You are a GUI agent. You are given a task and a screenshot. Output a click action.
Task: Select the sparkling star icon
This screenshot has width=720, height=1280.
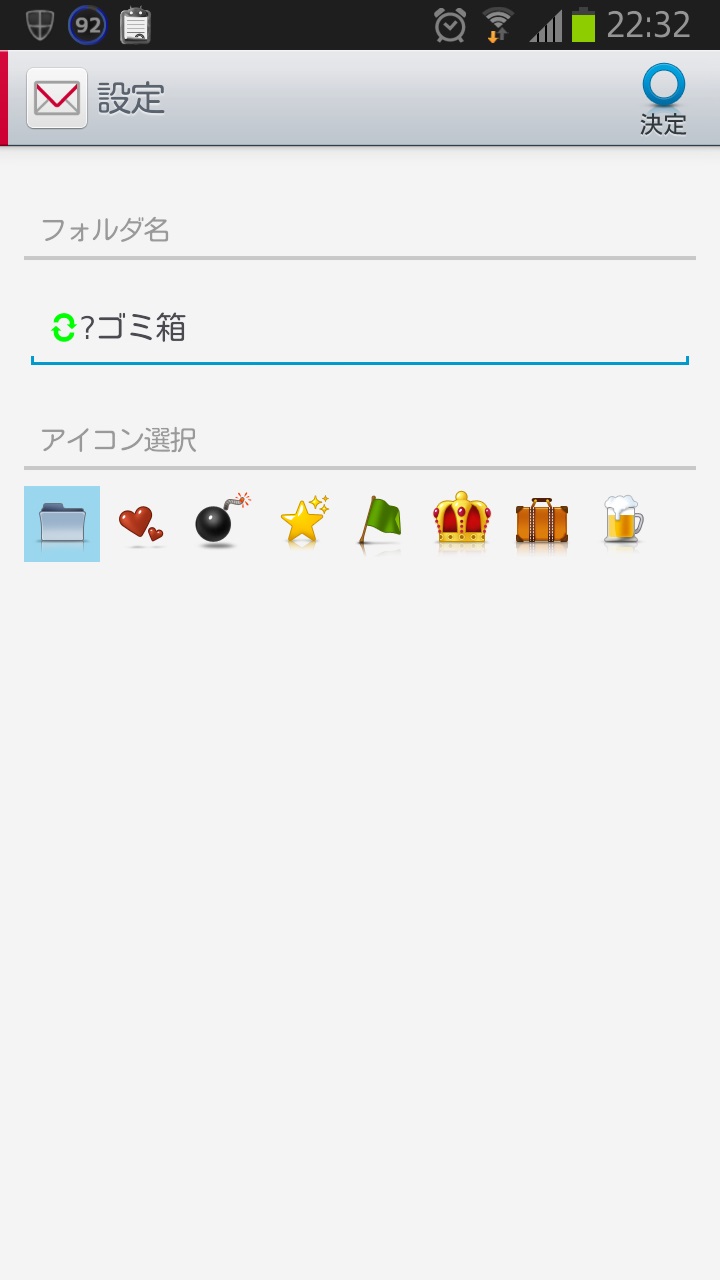303,522
